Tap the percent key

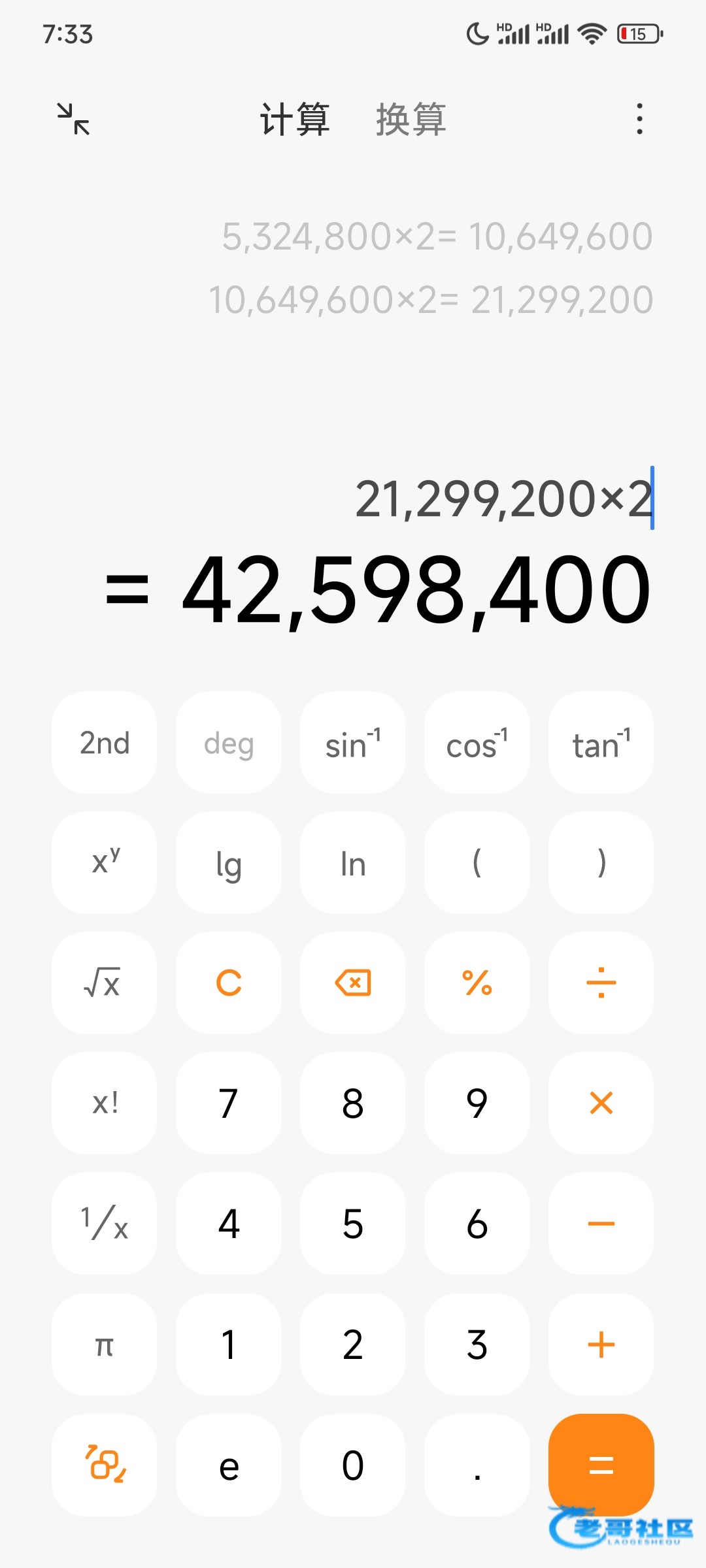click(477, 983)
